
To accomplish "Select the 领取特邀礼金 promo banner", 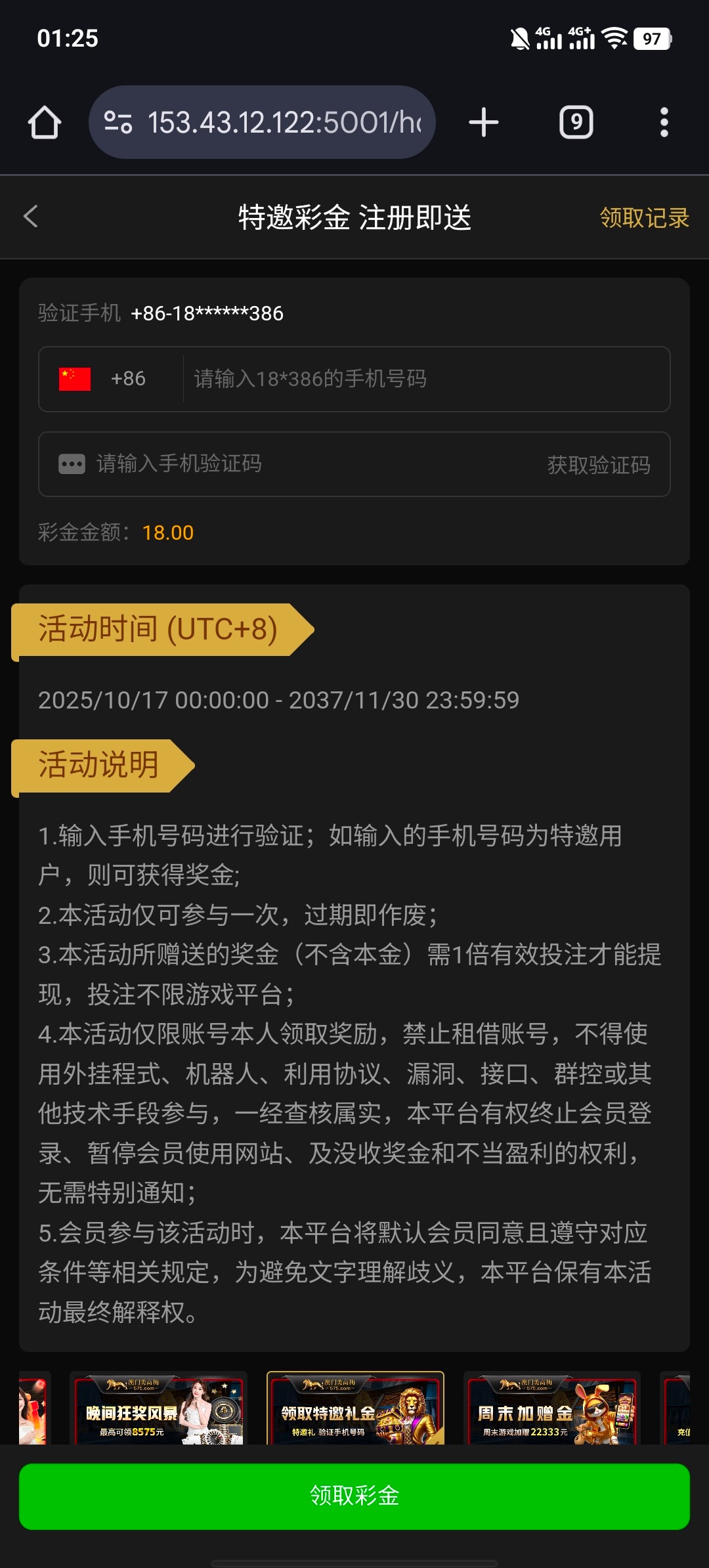I will coord(355,1408).
